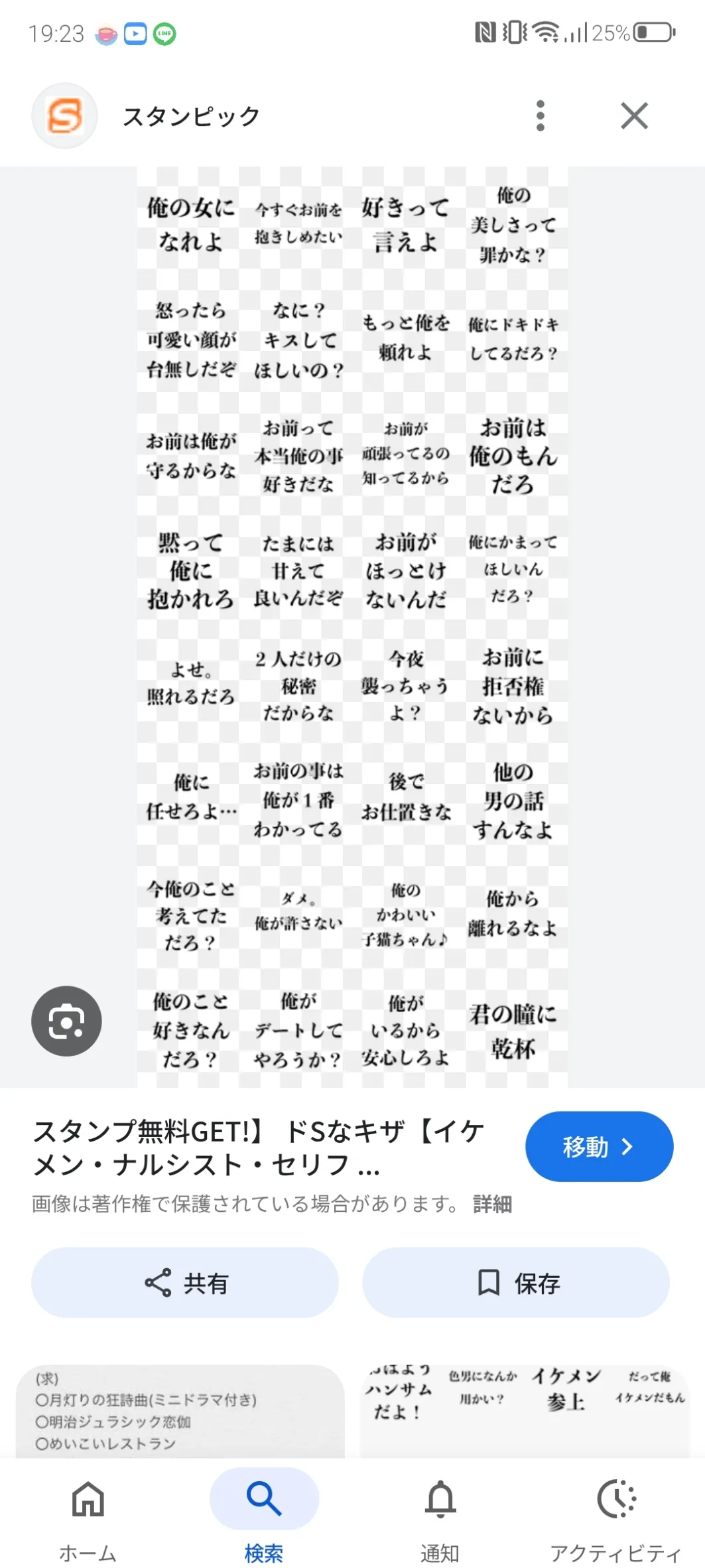The image size is (705, 1568).
Task: Close the image viewer with X
Action: (x=634, y=116)
